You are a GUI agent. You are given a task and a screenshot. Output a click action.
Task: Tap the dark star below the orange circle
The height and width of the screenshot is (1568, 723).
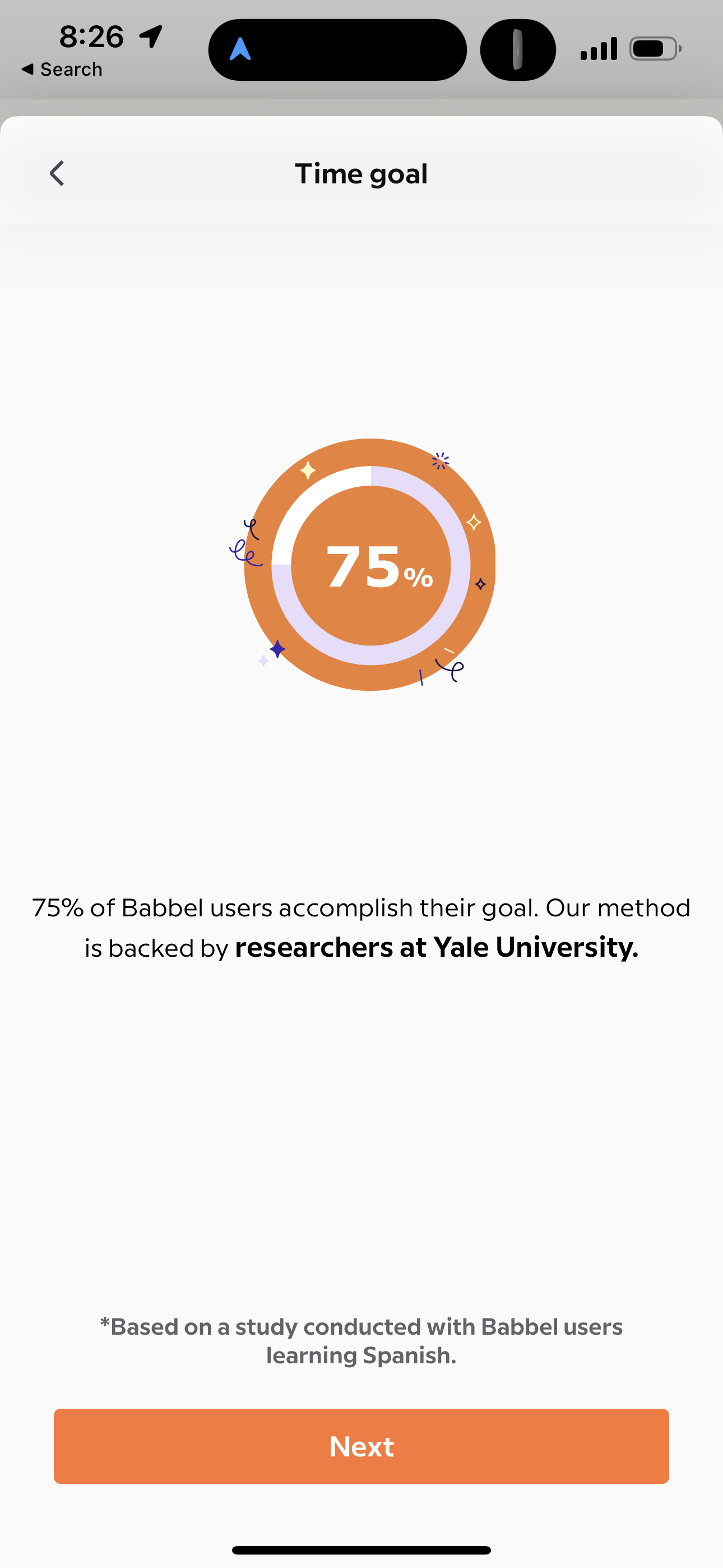[x=277, y=650]
